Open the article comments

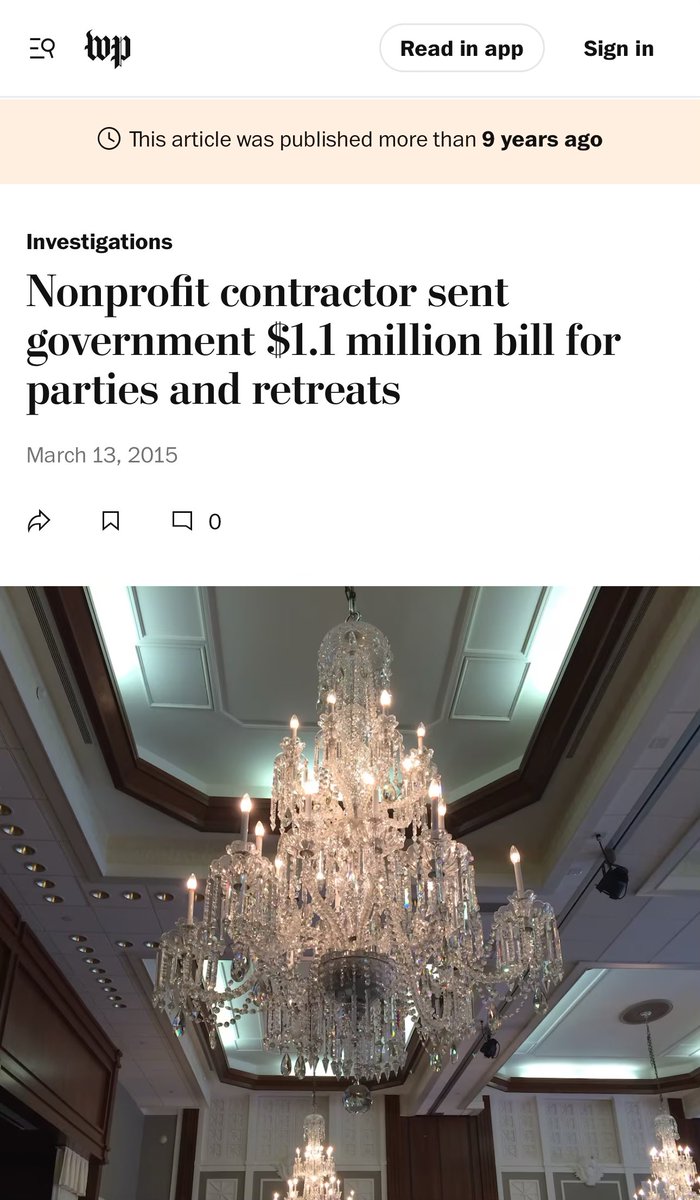pos(195,521)
